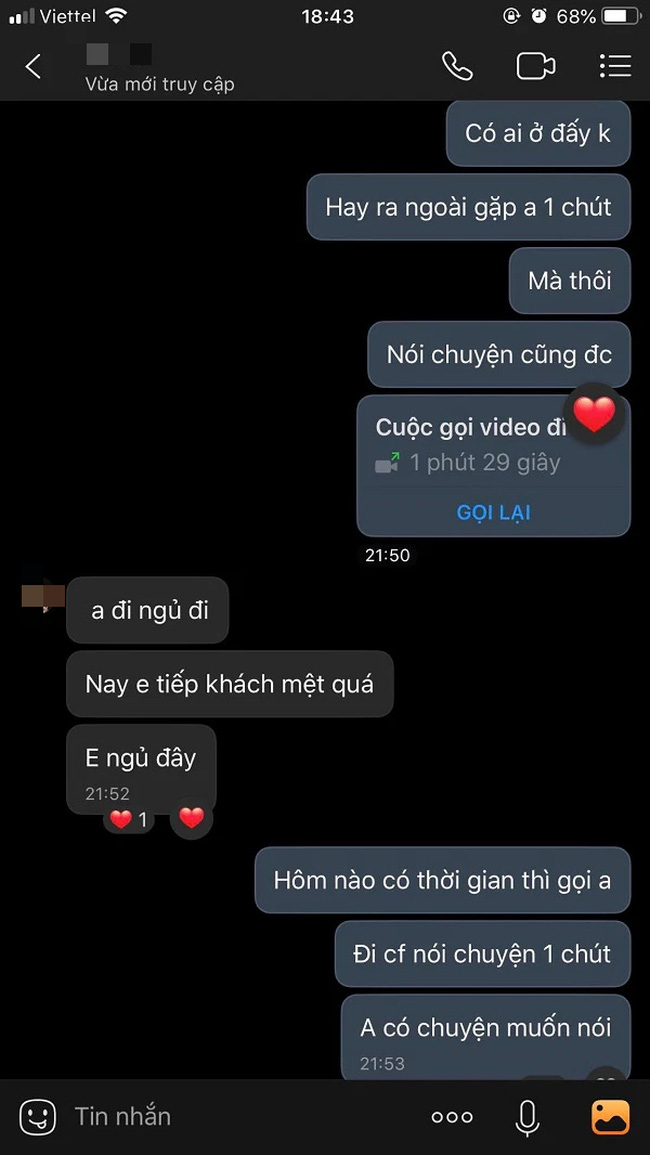This screenshot has height=1155, width=650.
Task: Start a voice call
Action: click(457, 66)
